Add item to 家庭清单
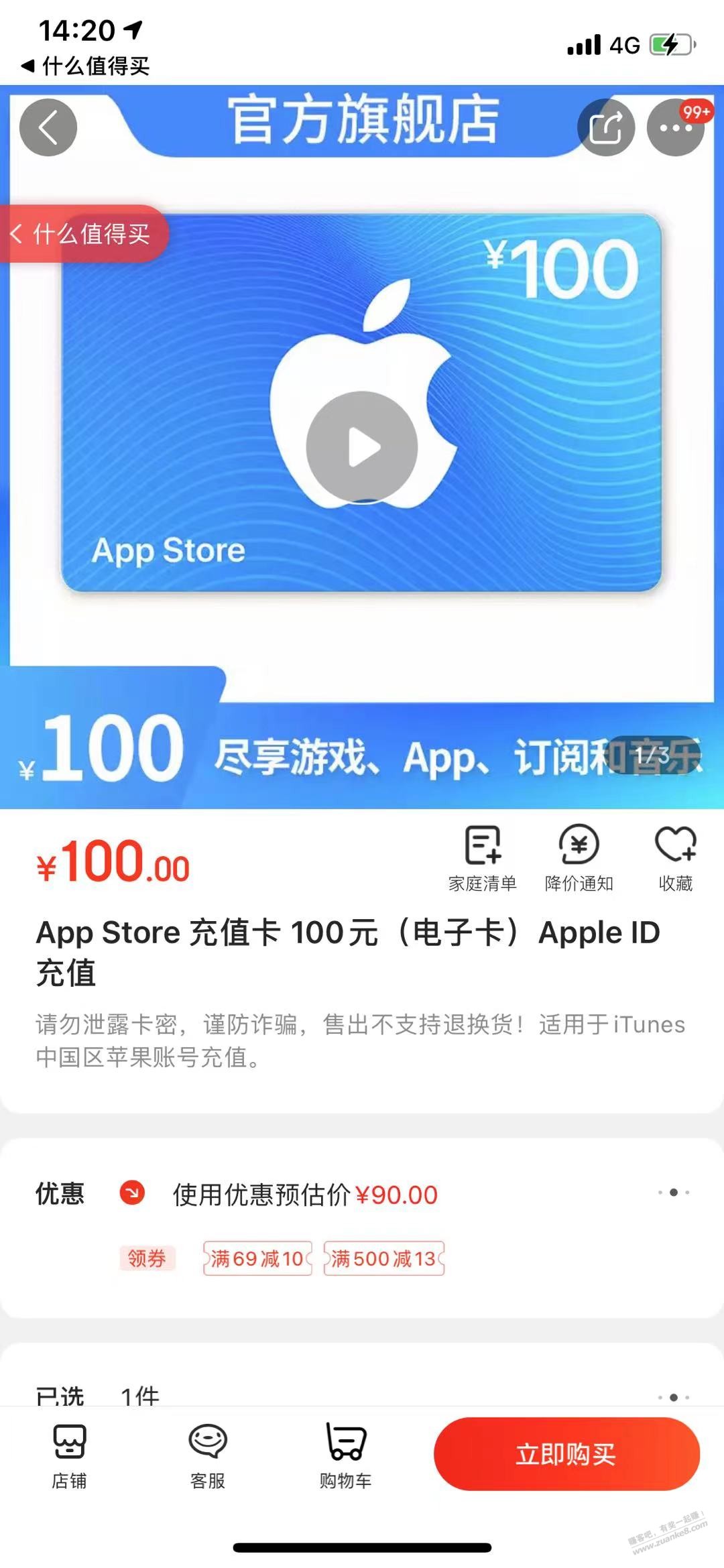This screenshot has height=1568, width=724. [x=483, y=858]
